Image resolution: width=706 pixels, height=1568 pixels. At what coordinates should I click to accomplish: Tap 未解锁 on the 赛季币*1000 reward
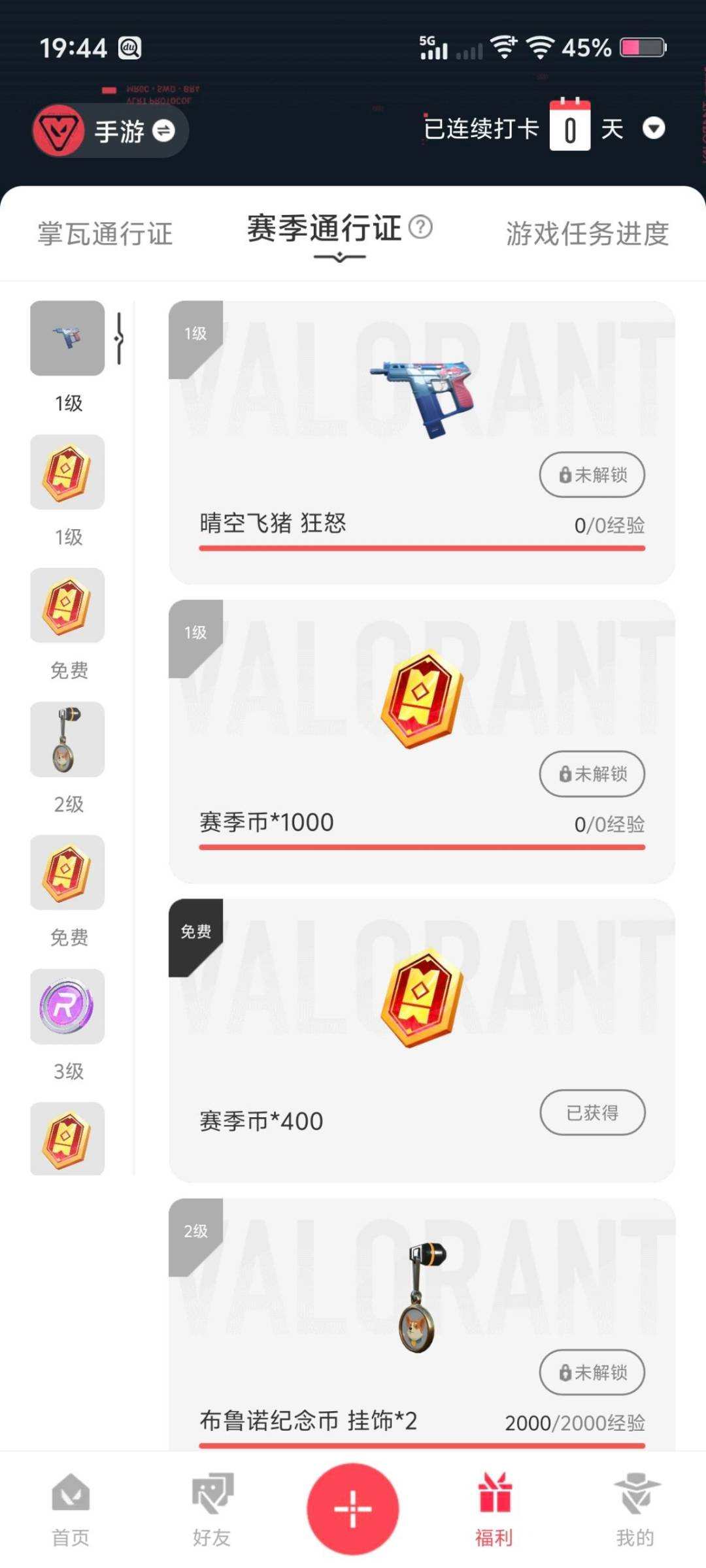point(592,774)
